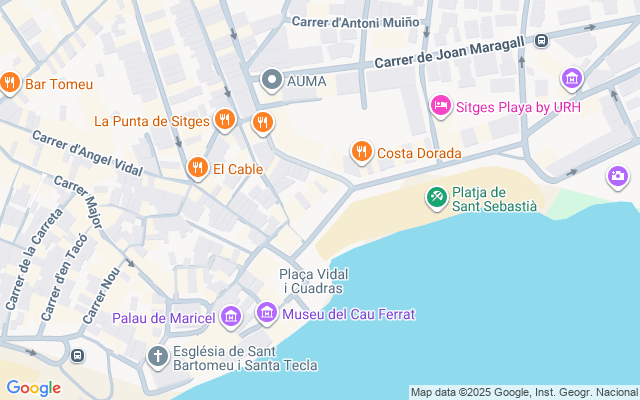The height and width of the screenshot is (400, 640).
Task: Tap the Palau de Maricel museum pin
Action: point(231,317)
